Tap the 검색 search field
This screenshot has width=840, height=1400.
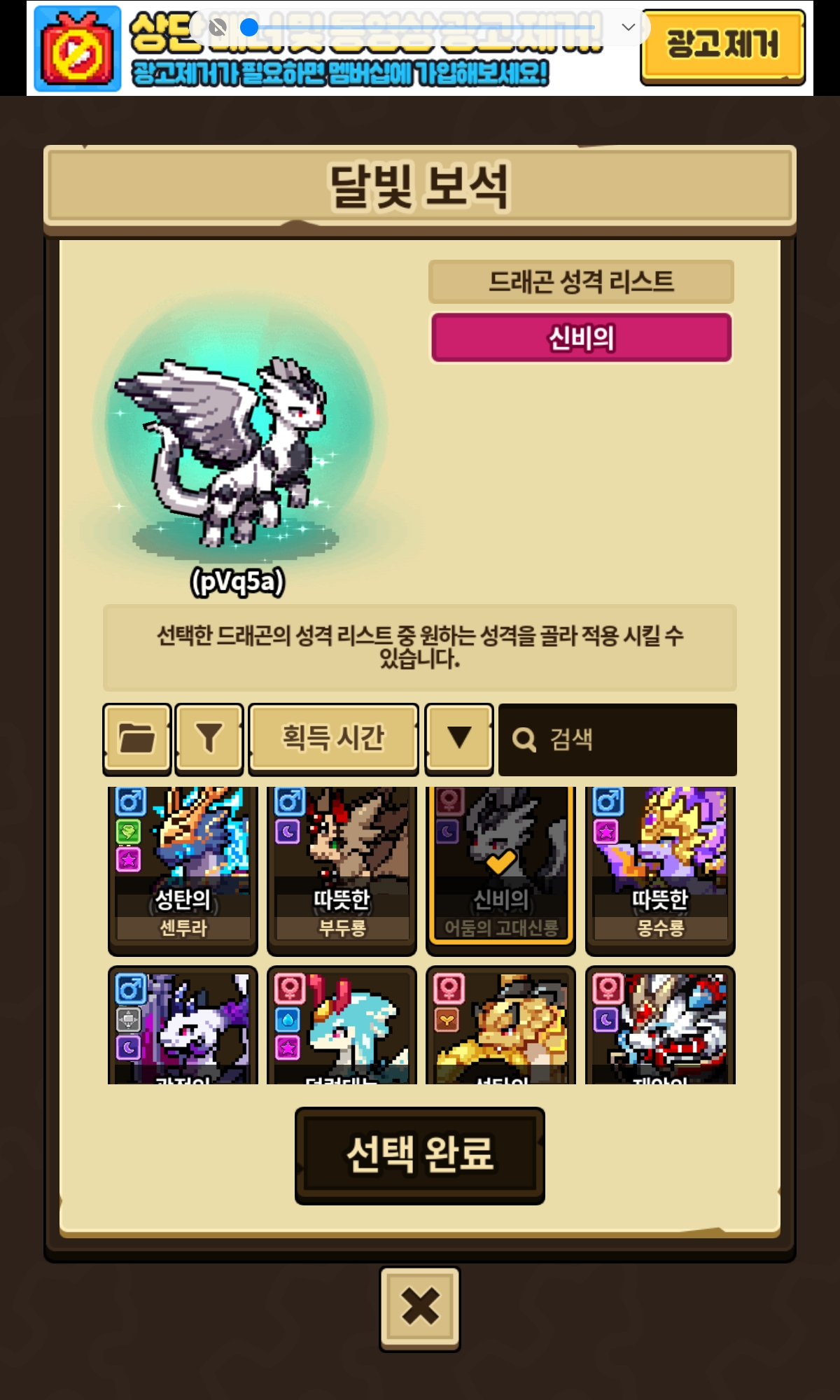(x=617, y=739)
